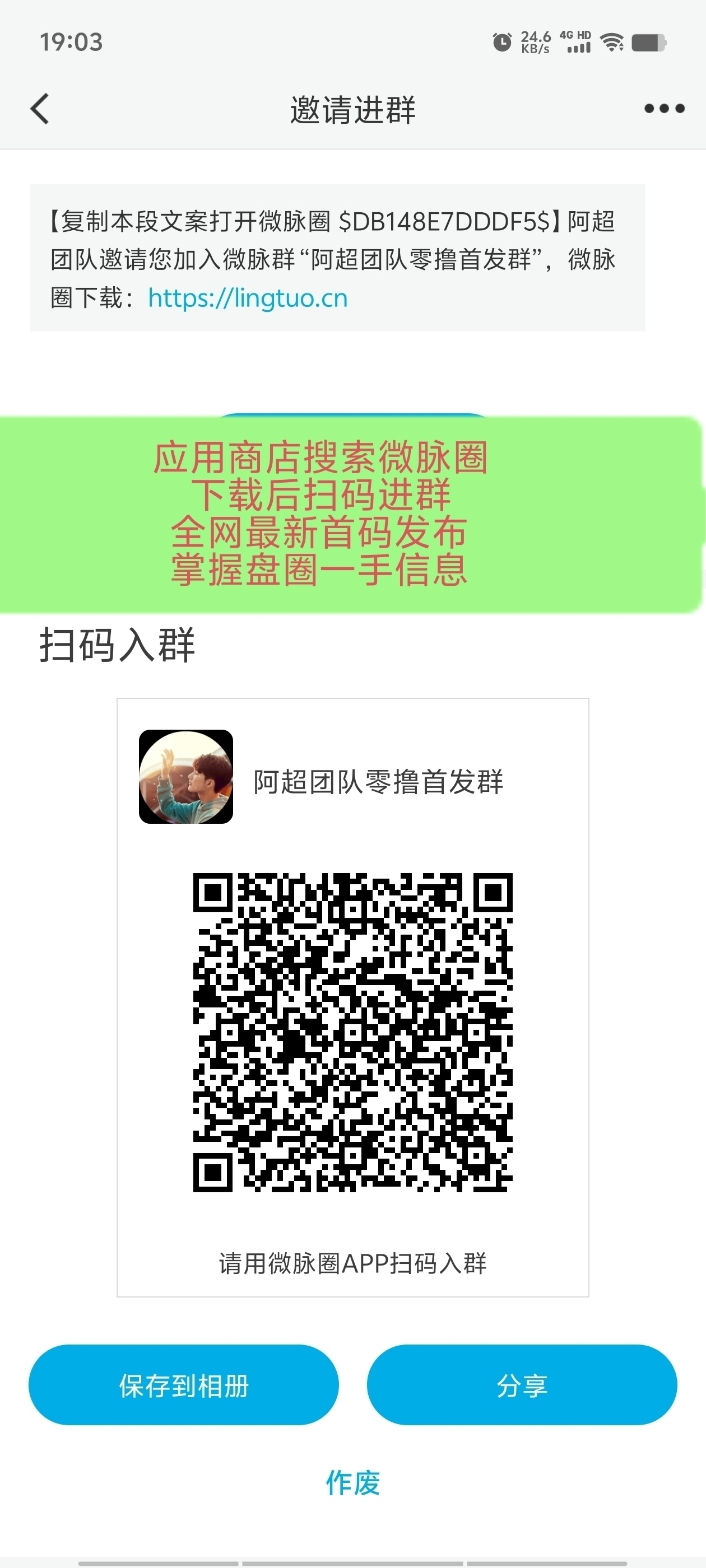Invalidate the invite with 作废

point(354,1482)
